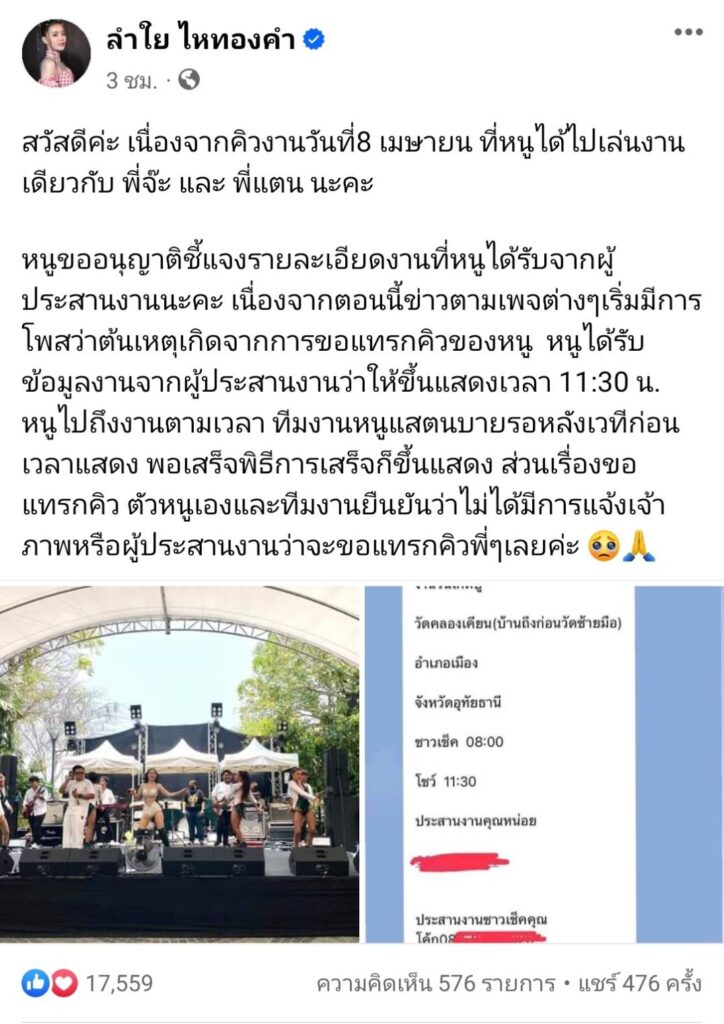View the stage performance photo
Image resolution: width=724 pixels, height=1024 pixels.
(180, 762)
